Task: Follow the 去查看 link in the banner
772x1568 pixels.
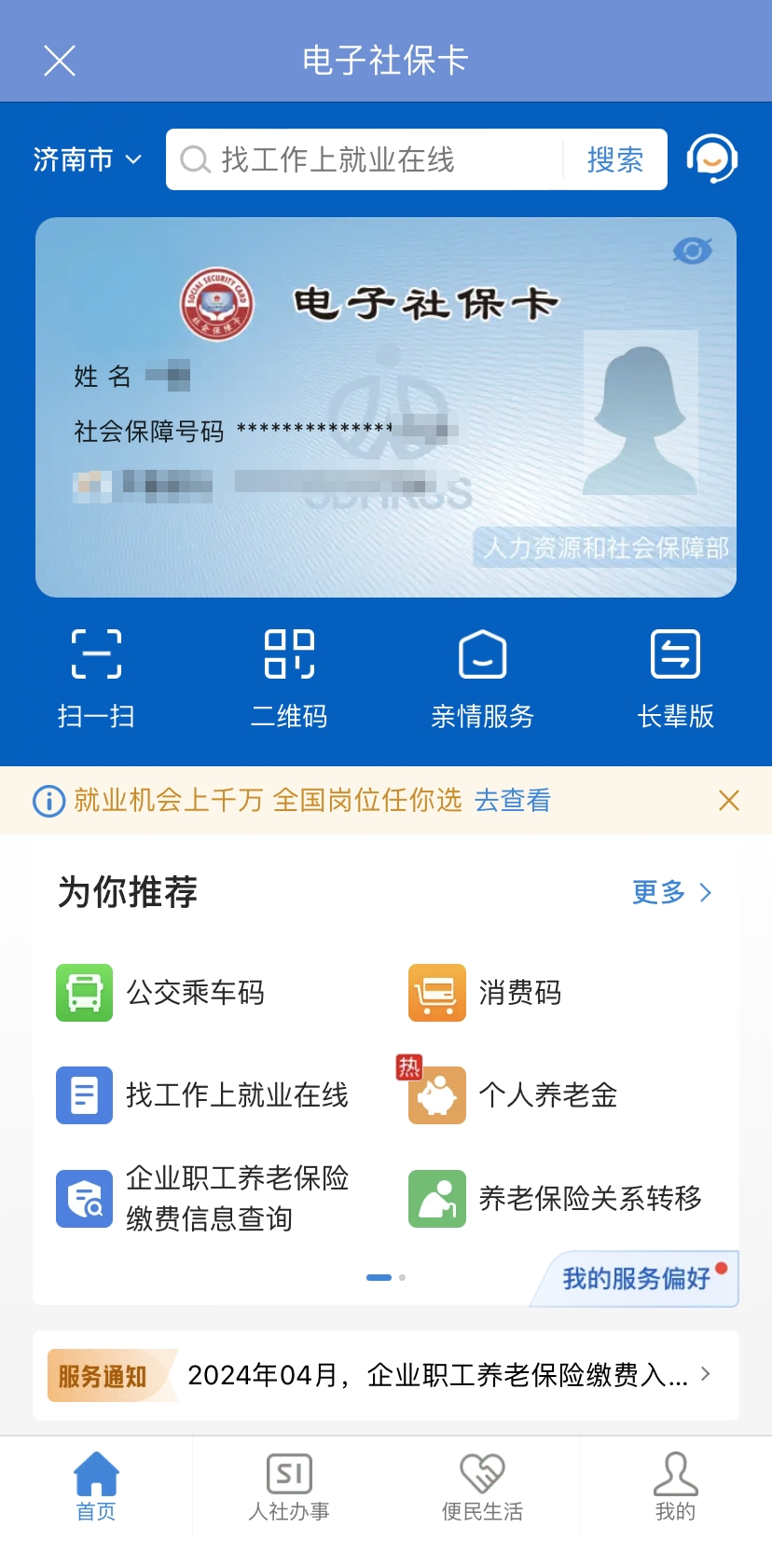Action: (x=513, y=801)
